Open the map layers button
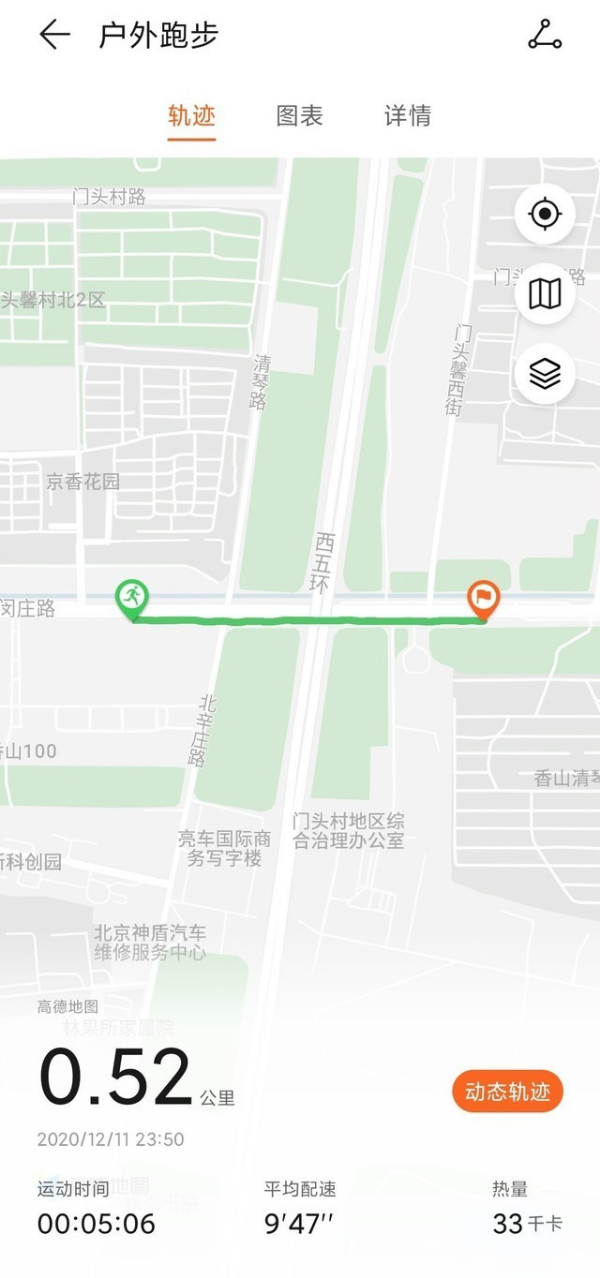The image size is (600, 1278). [x=545, y=374]
